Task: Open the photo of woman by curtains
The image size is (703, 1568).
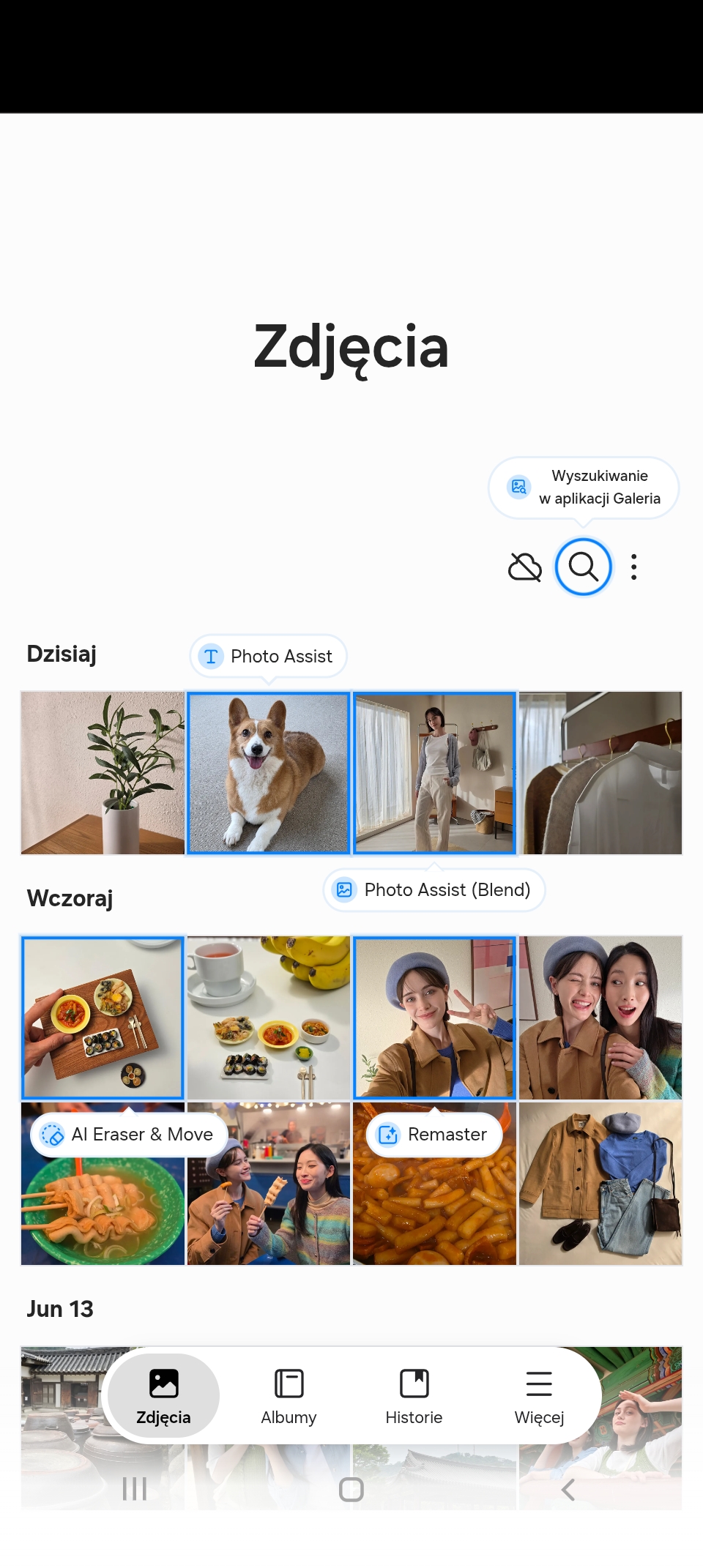Action: click(434, 773)
